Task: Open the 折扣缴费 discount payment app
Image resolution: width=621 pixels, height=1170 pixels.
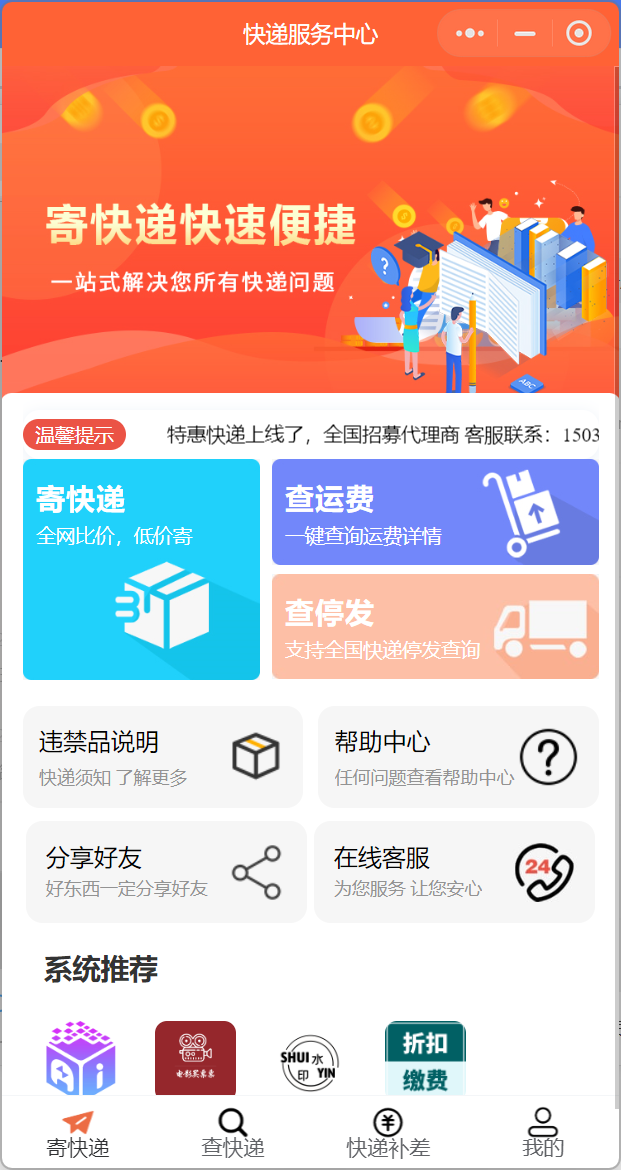Action: coord(425,1060)
